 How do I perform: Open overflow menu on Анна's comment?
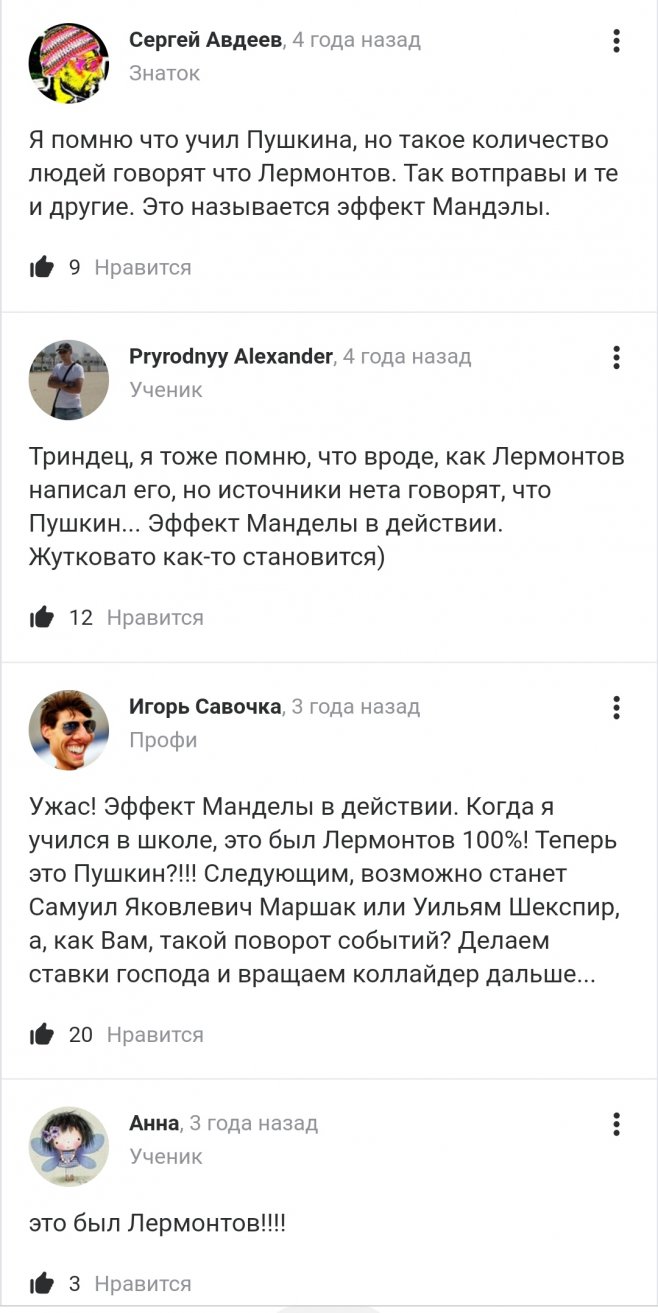(x=617, y=1124)
